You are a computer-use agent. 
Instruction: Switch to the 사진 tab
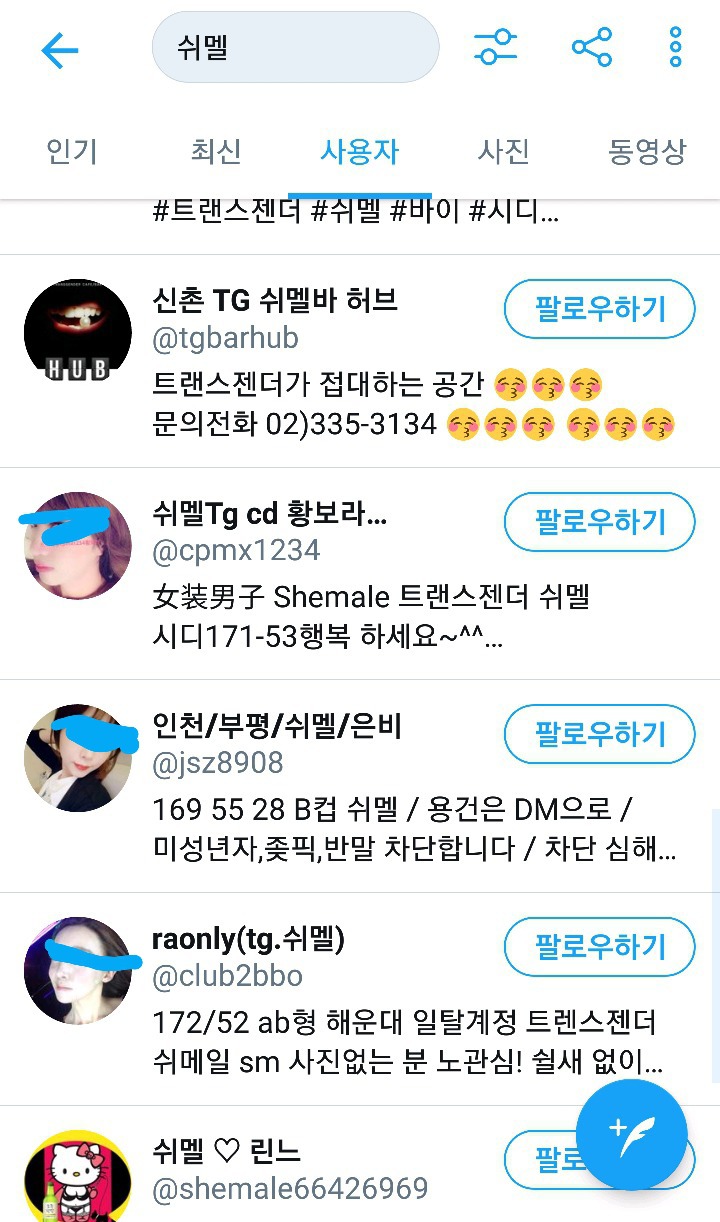(503, 152)
